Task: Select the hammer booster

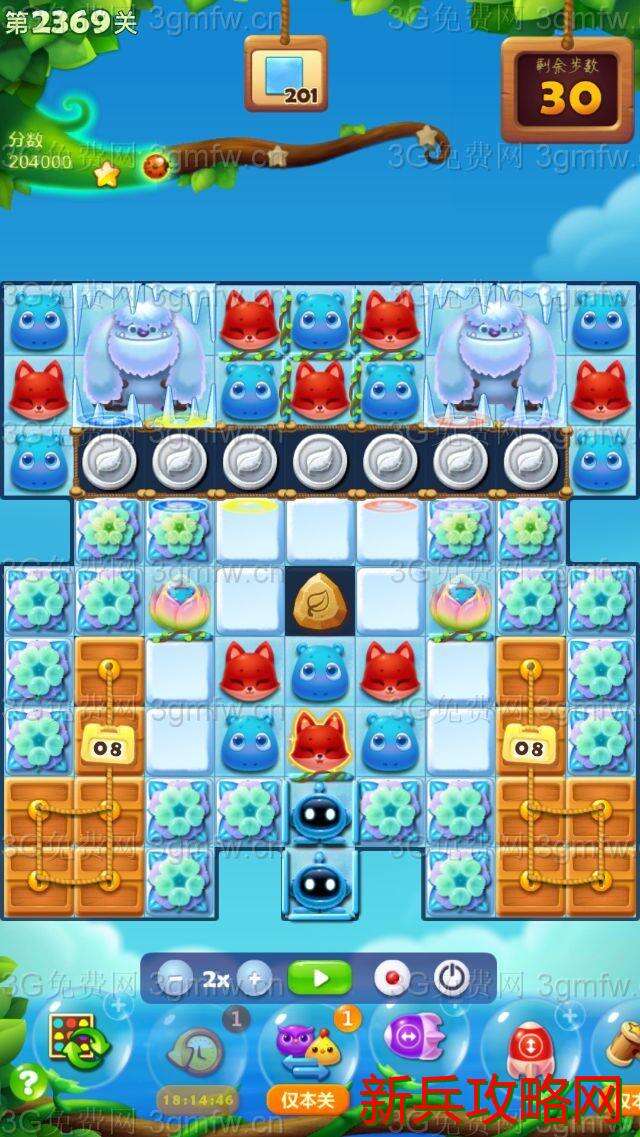Action: pyautogui.click(x=620, y=1045)
